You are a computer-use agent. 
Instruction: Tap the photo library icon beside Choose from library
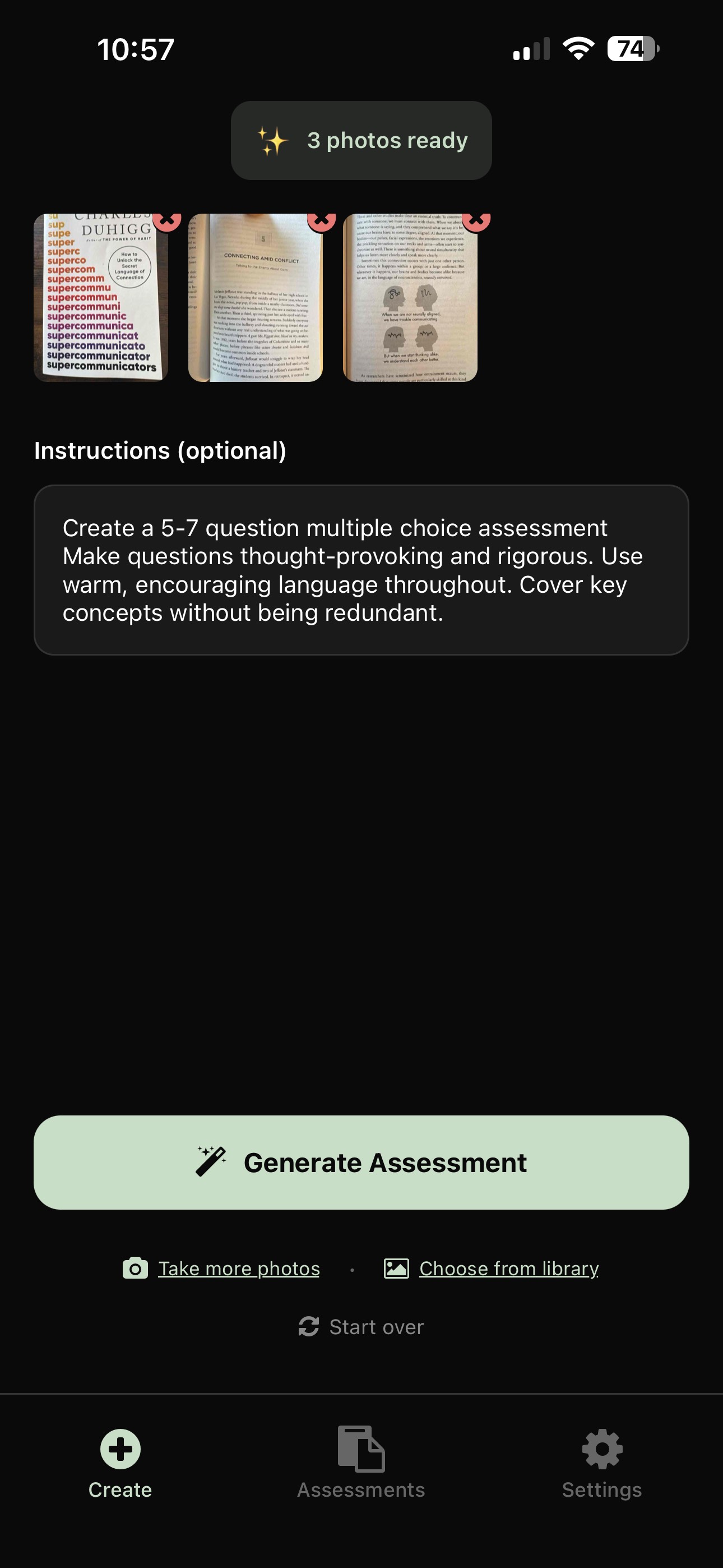coord(396,1267)
